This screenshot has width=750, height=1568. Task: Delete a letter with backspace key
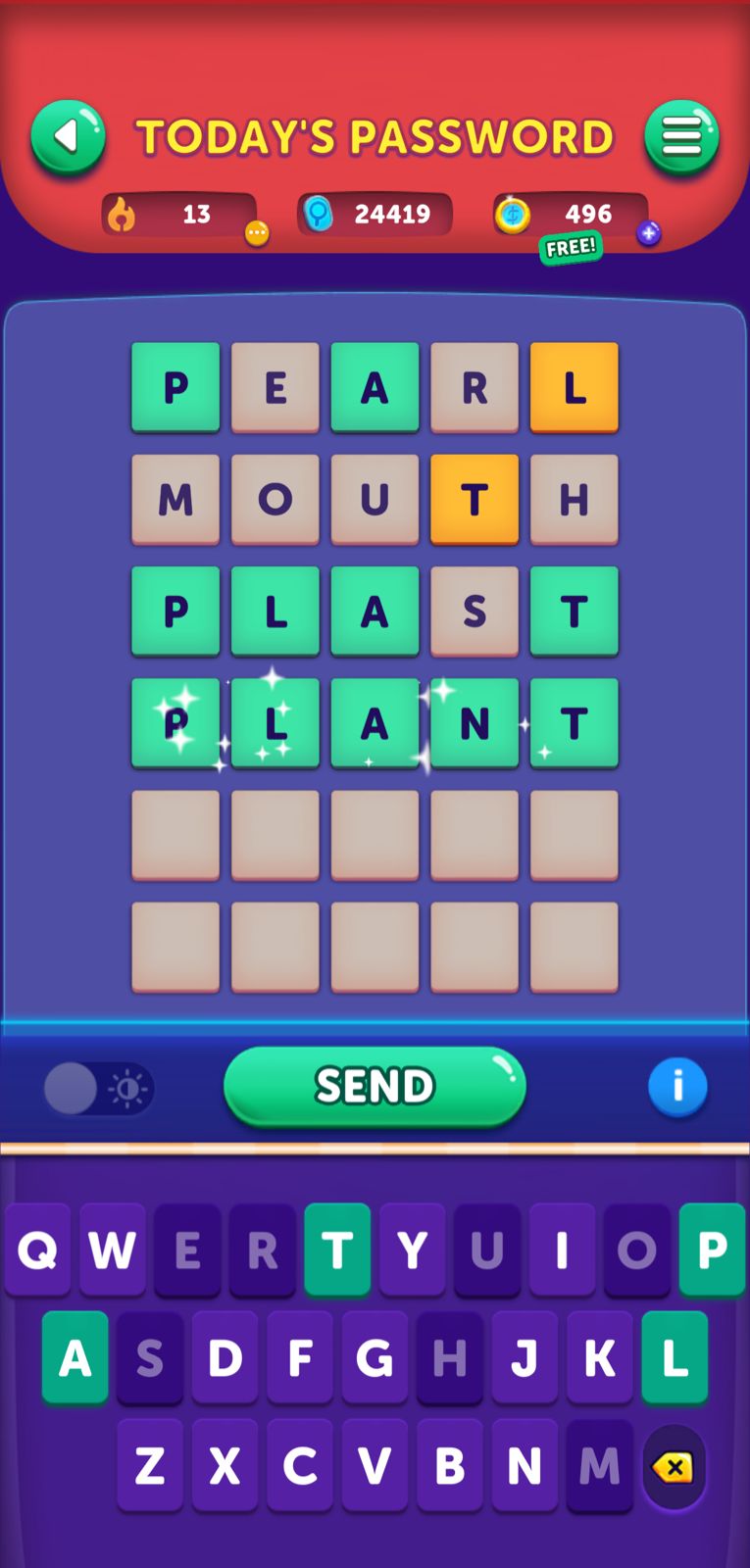pyautogui.click(x=674, y=1466)
